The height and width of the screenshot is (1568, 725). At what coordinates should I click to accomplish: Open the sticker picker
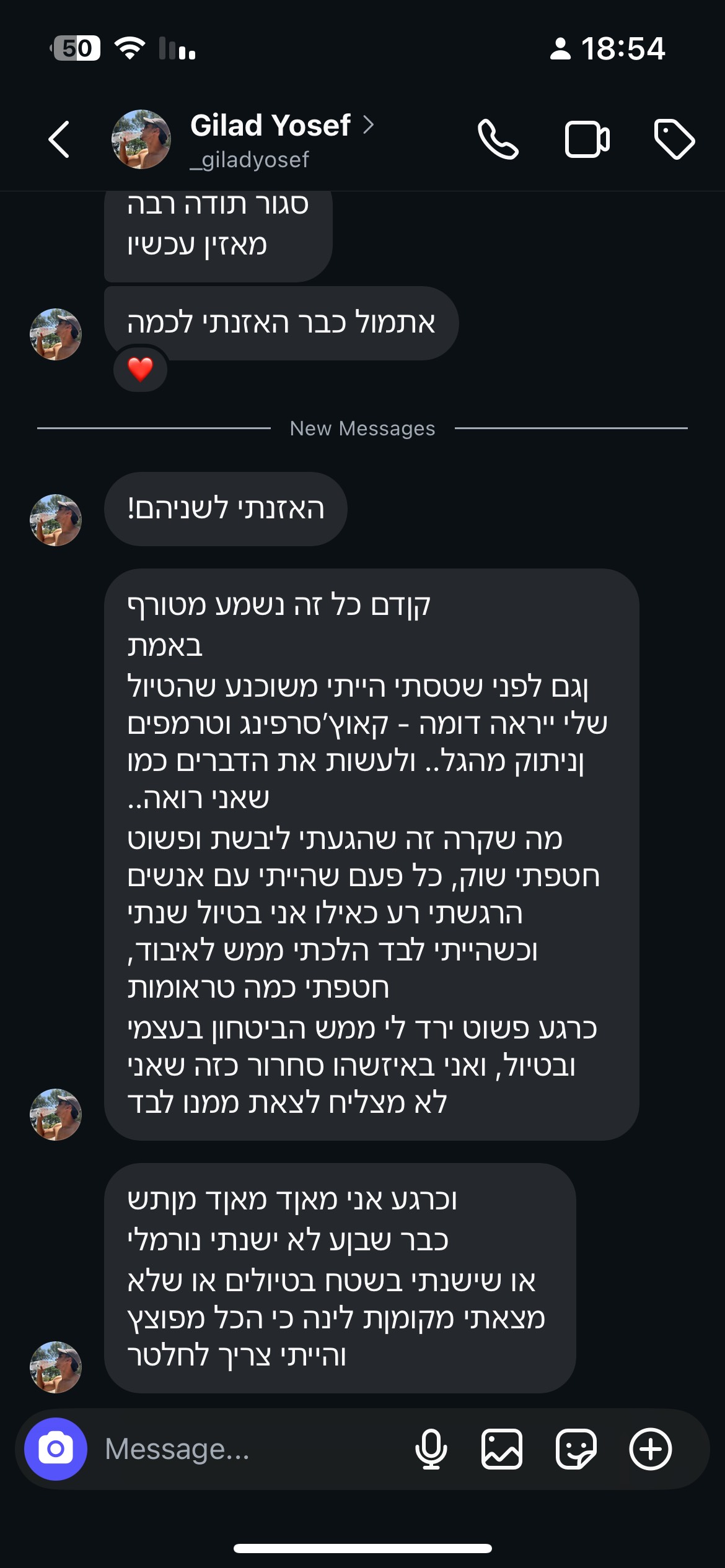pyautogui.click(x=576, y=1449)
